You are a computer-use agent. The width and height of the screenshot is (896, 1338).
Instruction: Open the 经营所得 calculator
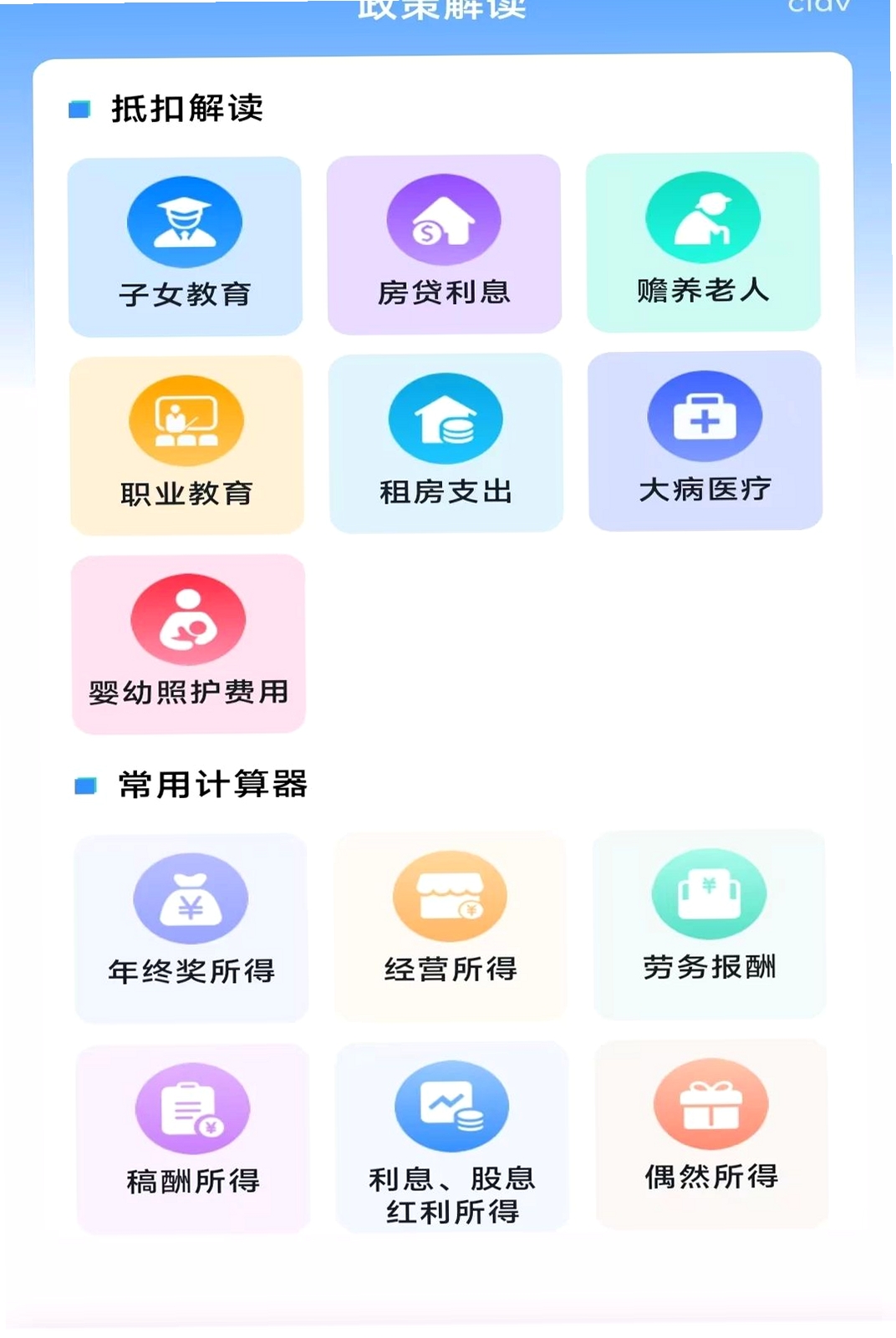tap(451, 926)
